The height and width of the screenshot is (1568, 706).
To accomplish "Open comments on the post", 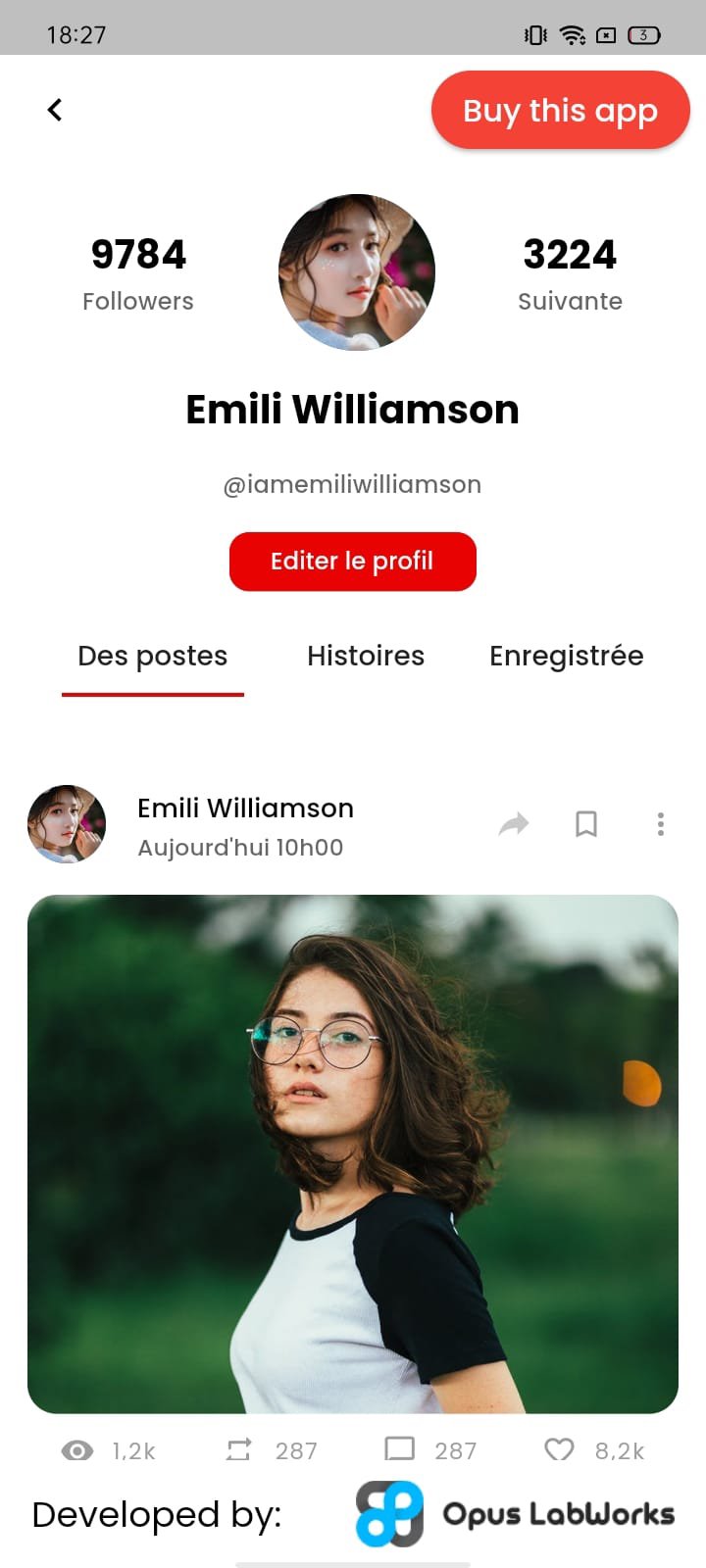I will (399, 1449).
